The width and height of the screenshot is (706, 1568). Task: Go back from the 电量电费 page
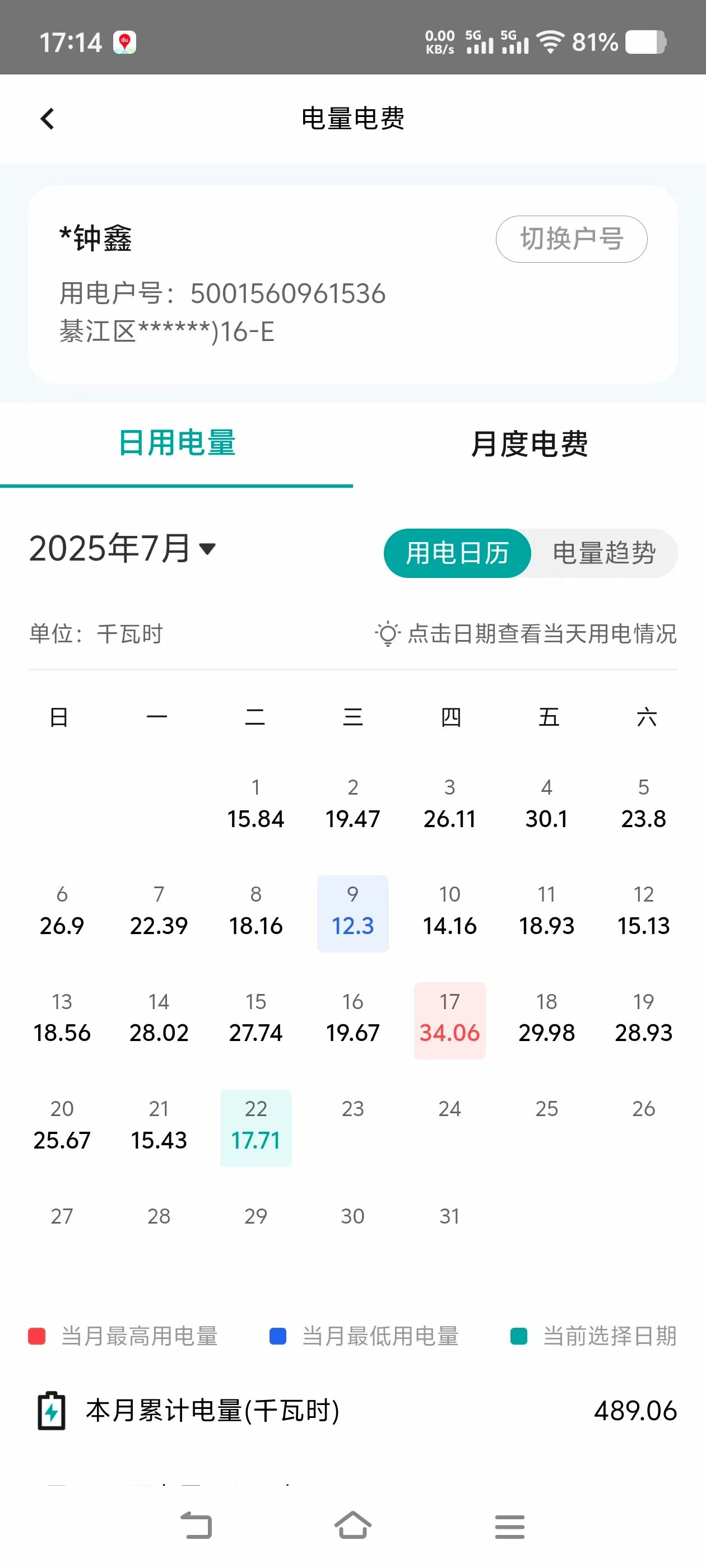click(48, 119)
